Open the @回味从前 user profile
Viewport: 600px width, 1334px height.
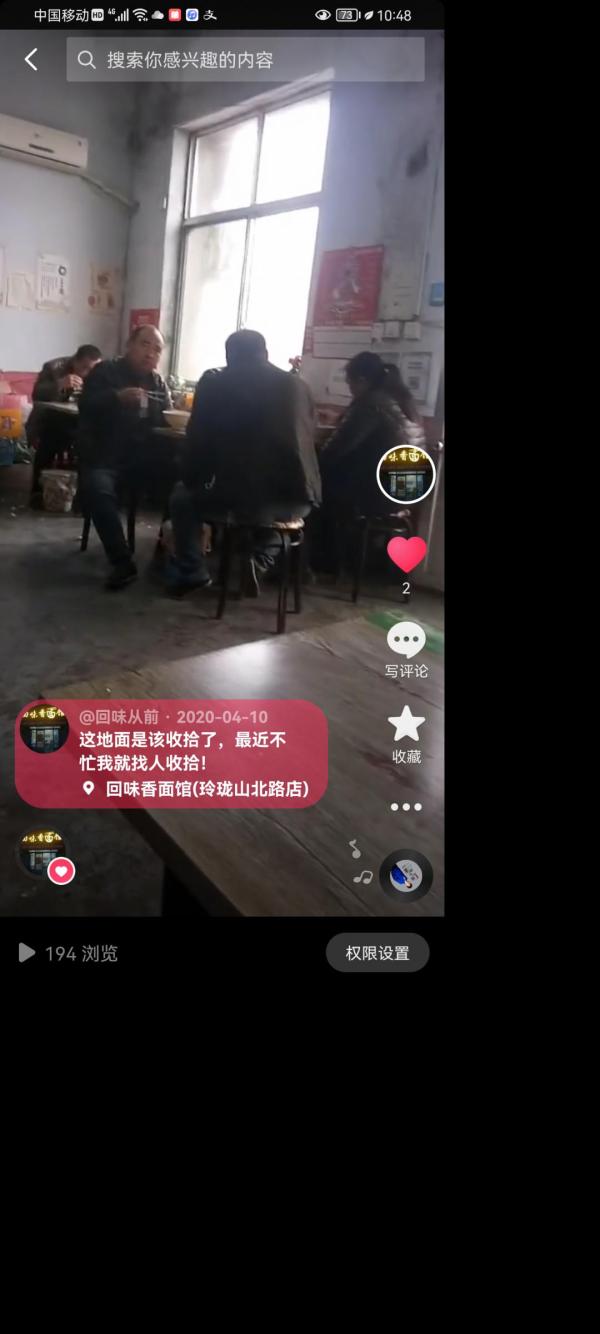(118, 717)
